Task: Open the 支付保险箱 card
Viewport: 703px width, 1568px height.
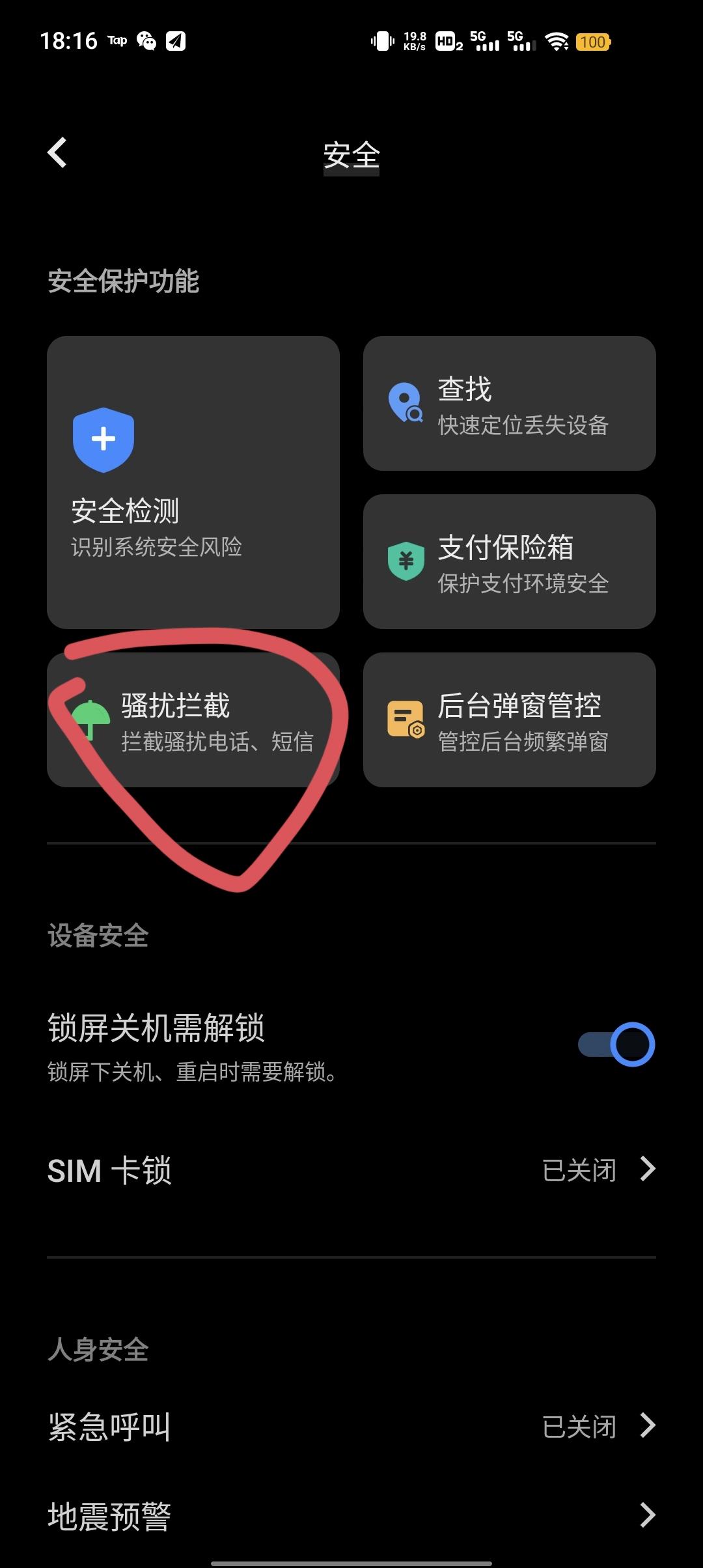Action: pyautogui.click(x=510, y=562)
